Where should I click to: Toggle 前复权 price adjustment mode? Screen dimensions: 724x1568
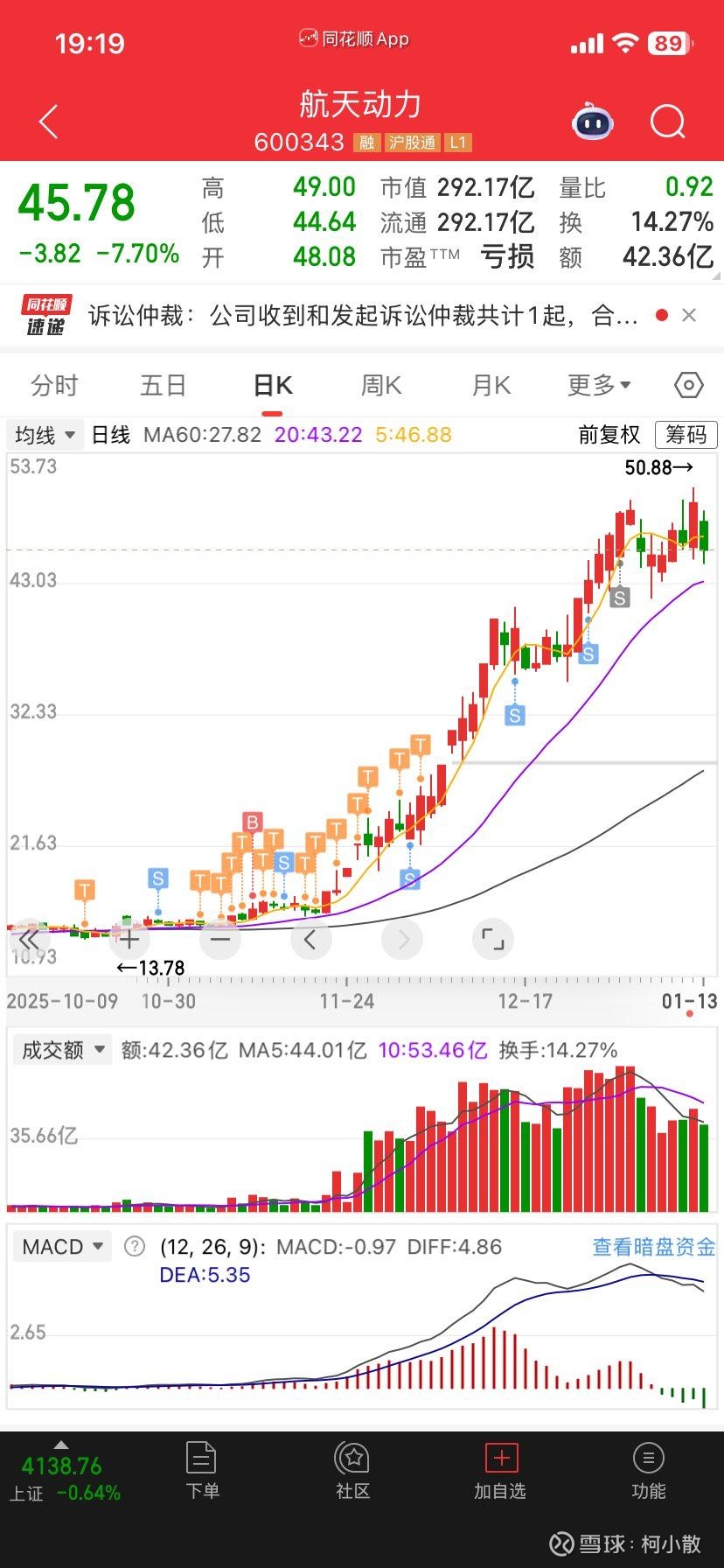pos(609,435)
